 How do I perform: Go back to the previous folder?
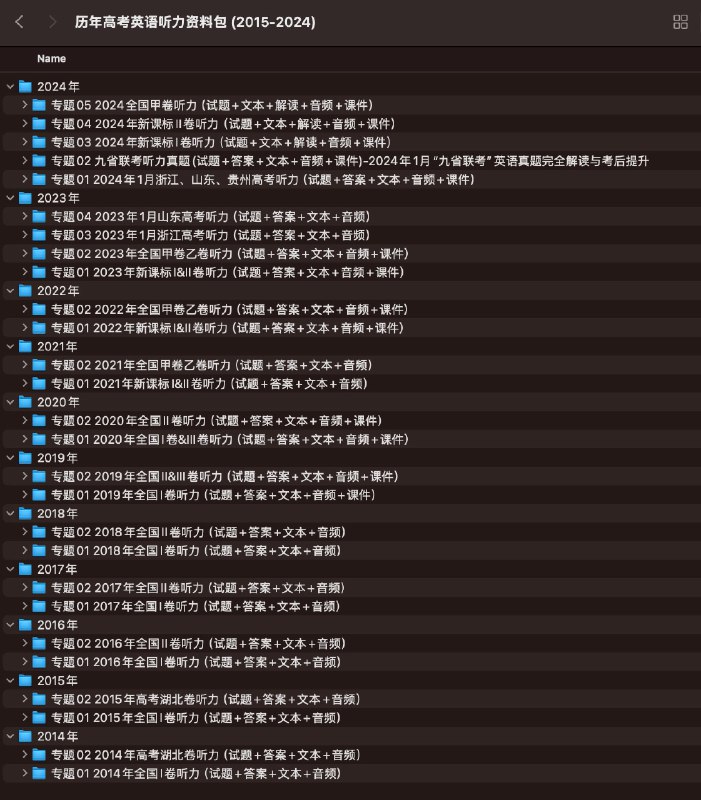tap(20, 22)
